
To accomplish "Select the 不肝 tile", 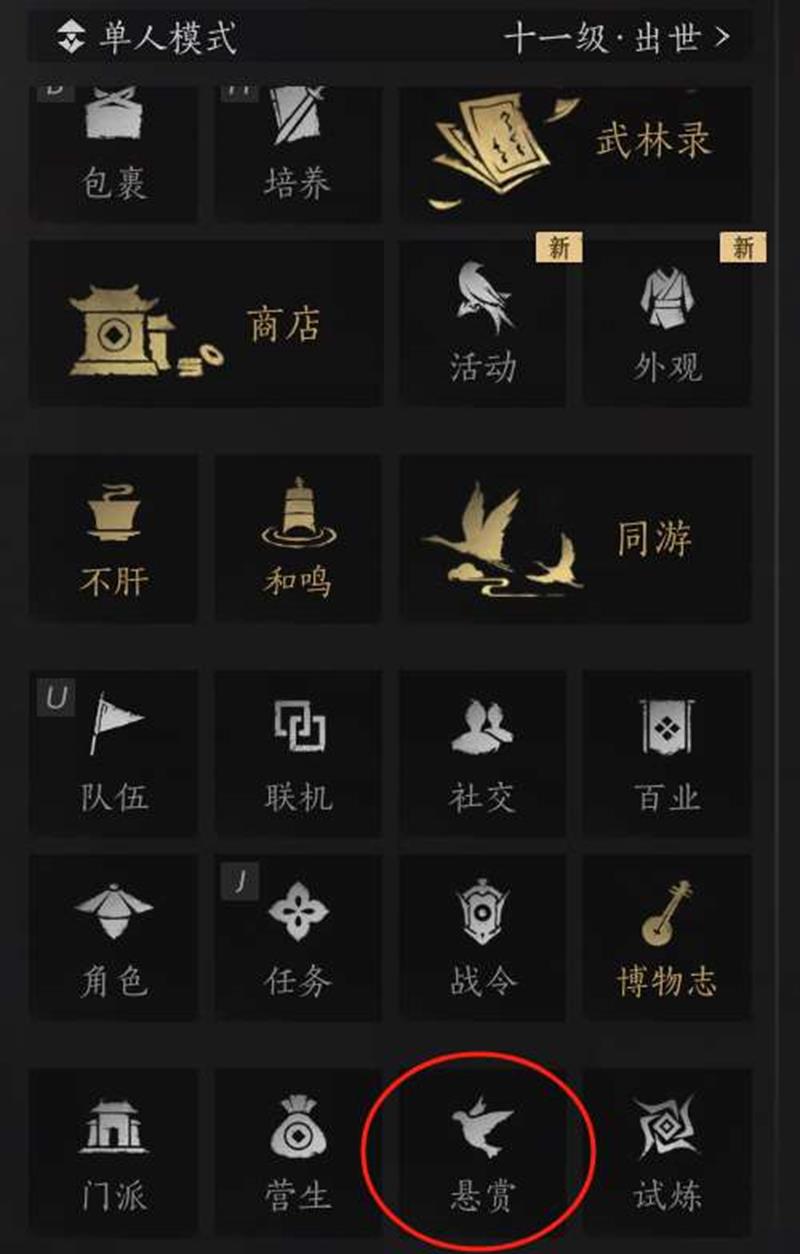I will (113, 538).
